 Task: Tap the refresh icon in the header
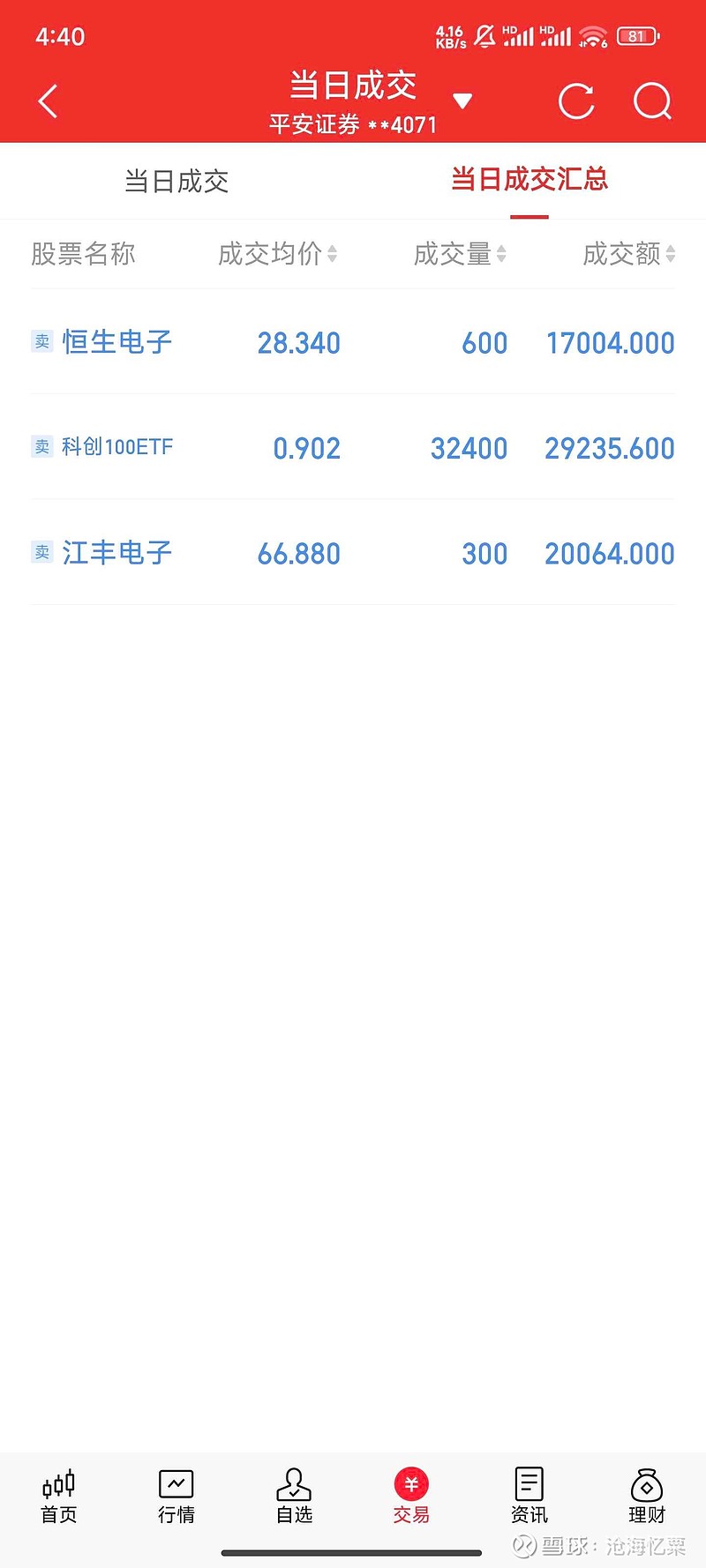[576, 101]
